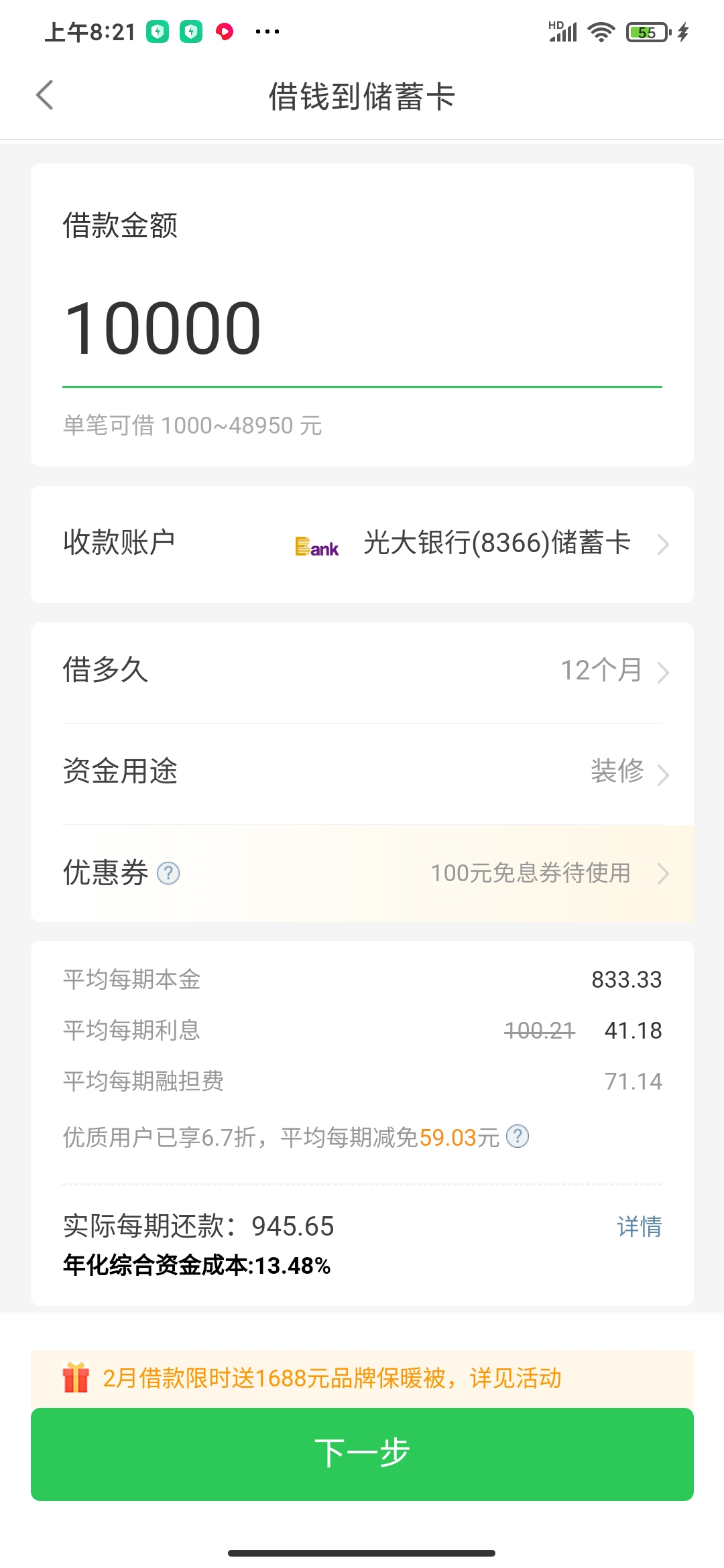Open the 详情 repayment details link

(639, 1226)
